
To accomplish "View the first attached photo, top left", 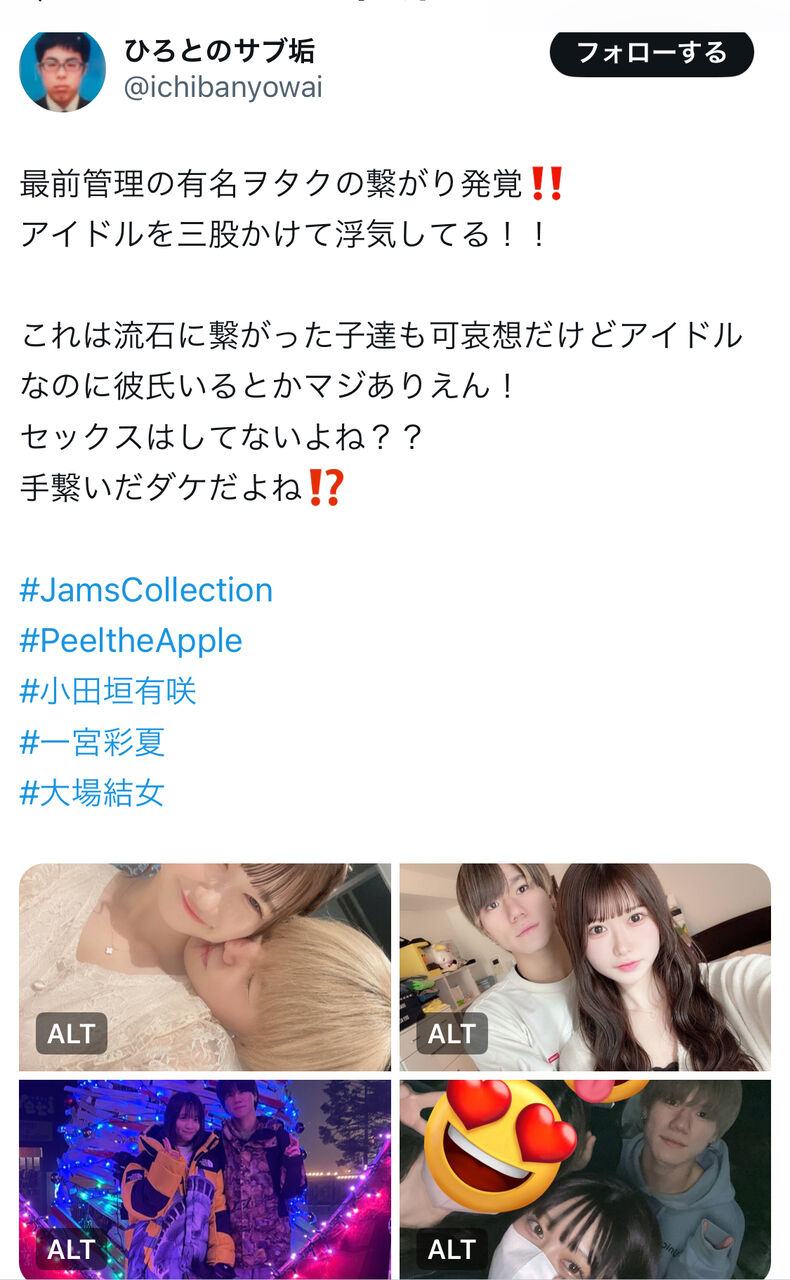I will pyautogui.click(x=205, y=967).
